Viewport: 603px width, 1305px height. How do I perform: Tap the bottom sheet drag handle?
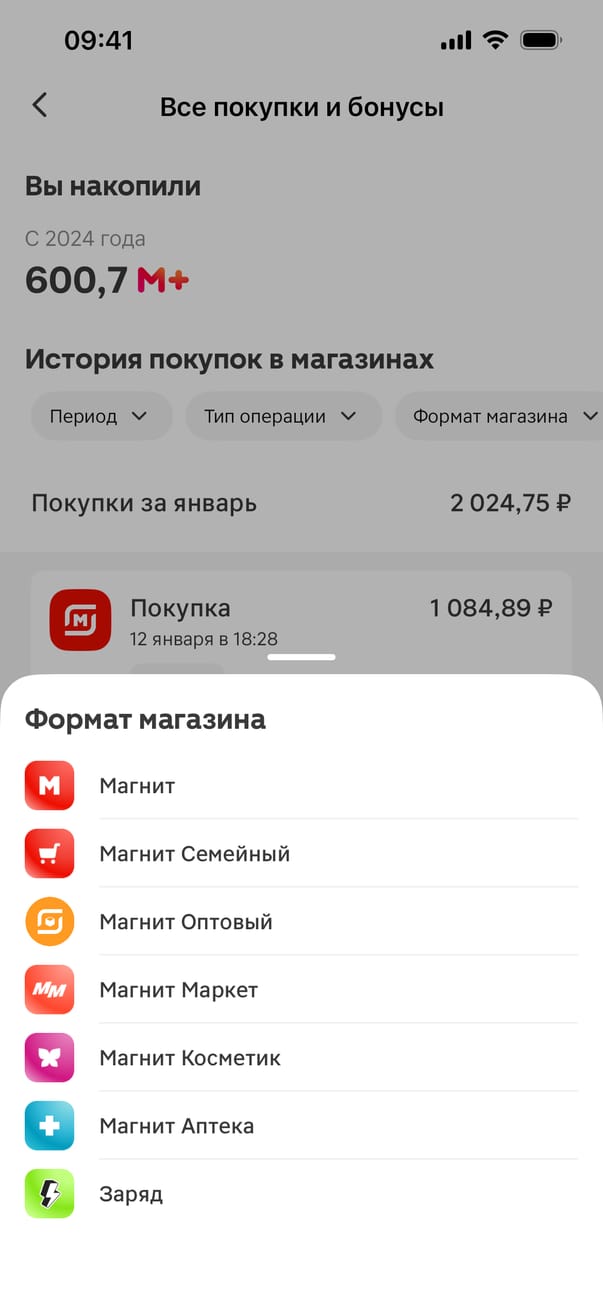coord(301,657)
